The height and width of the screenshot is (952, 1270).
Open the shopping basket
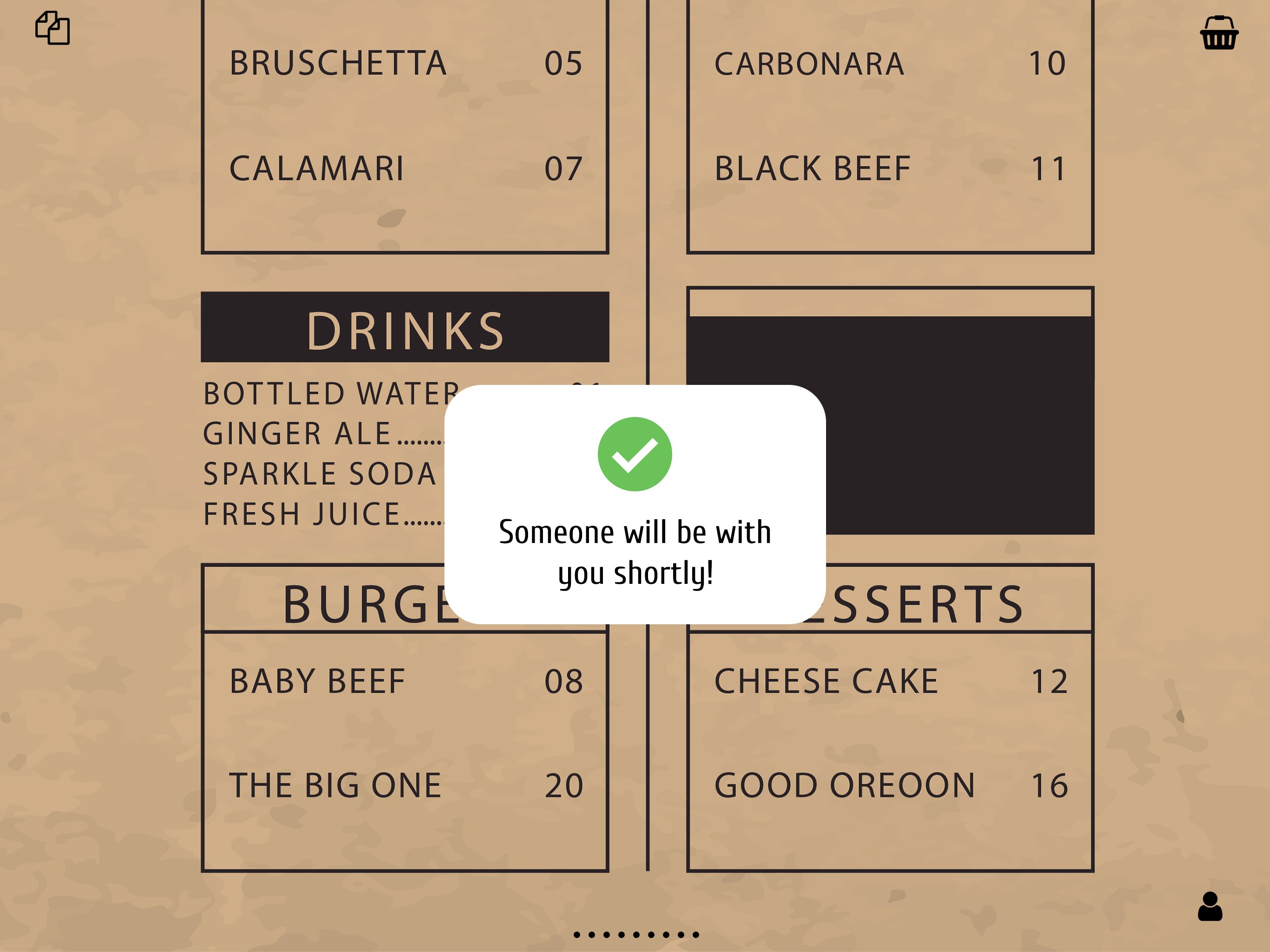point(1218,33)
